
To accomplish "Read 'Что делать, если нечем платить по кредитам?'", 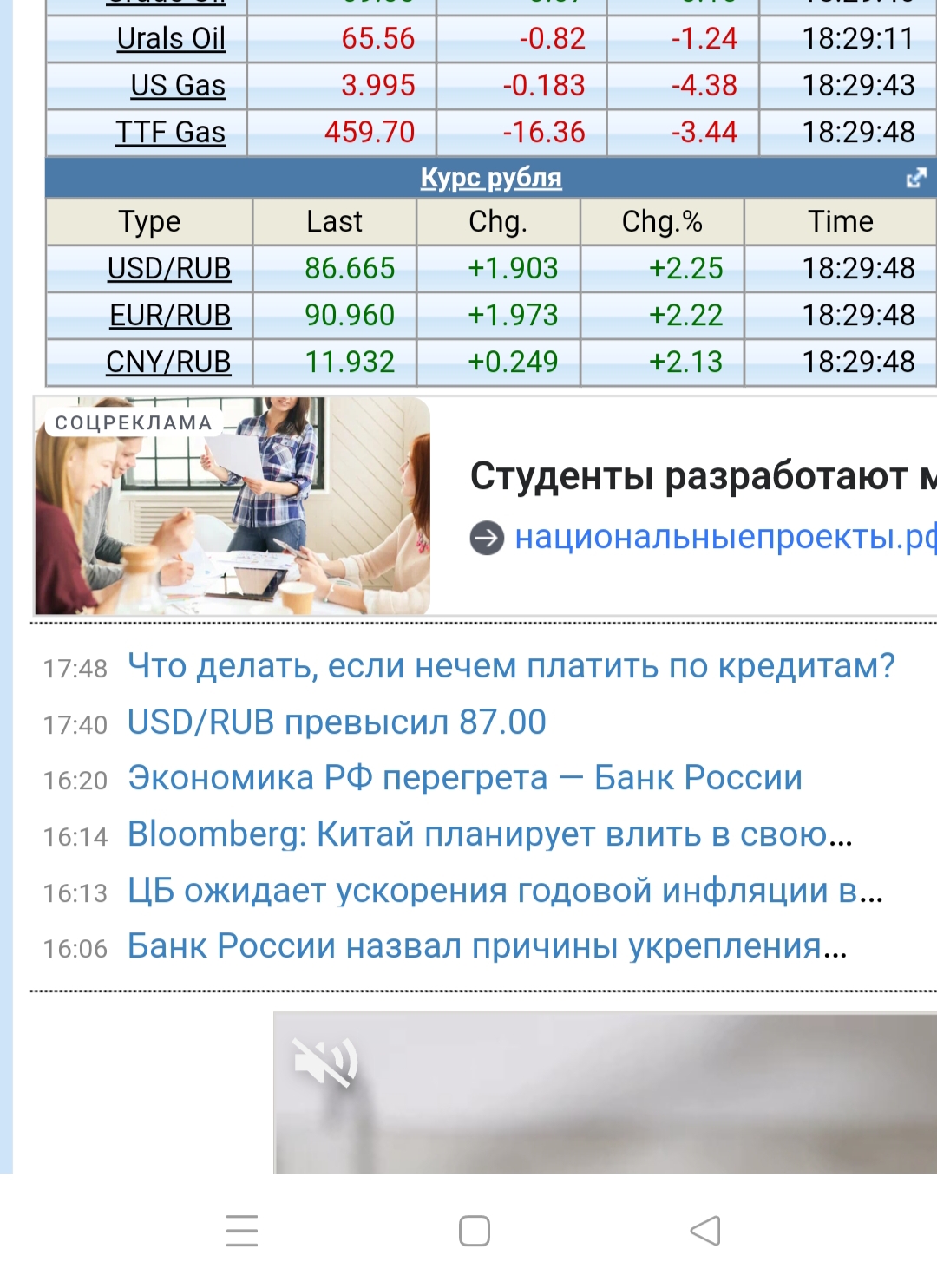I will [x=510, y=666].
